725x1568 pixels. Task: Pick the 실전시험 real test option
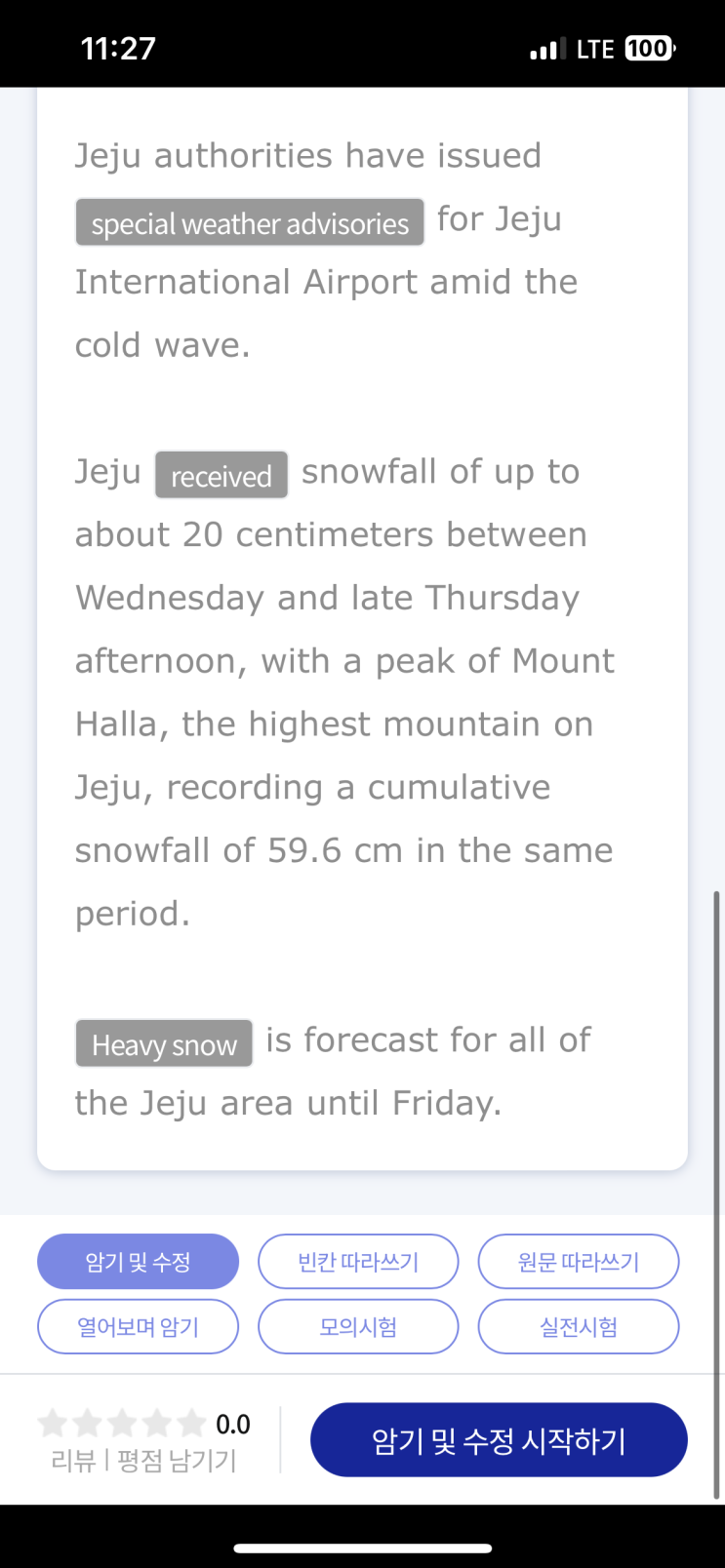(579, 1326)
